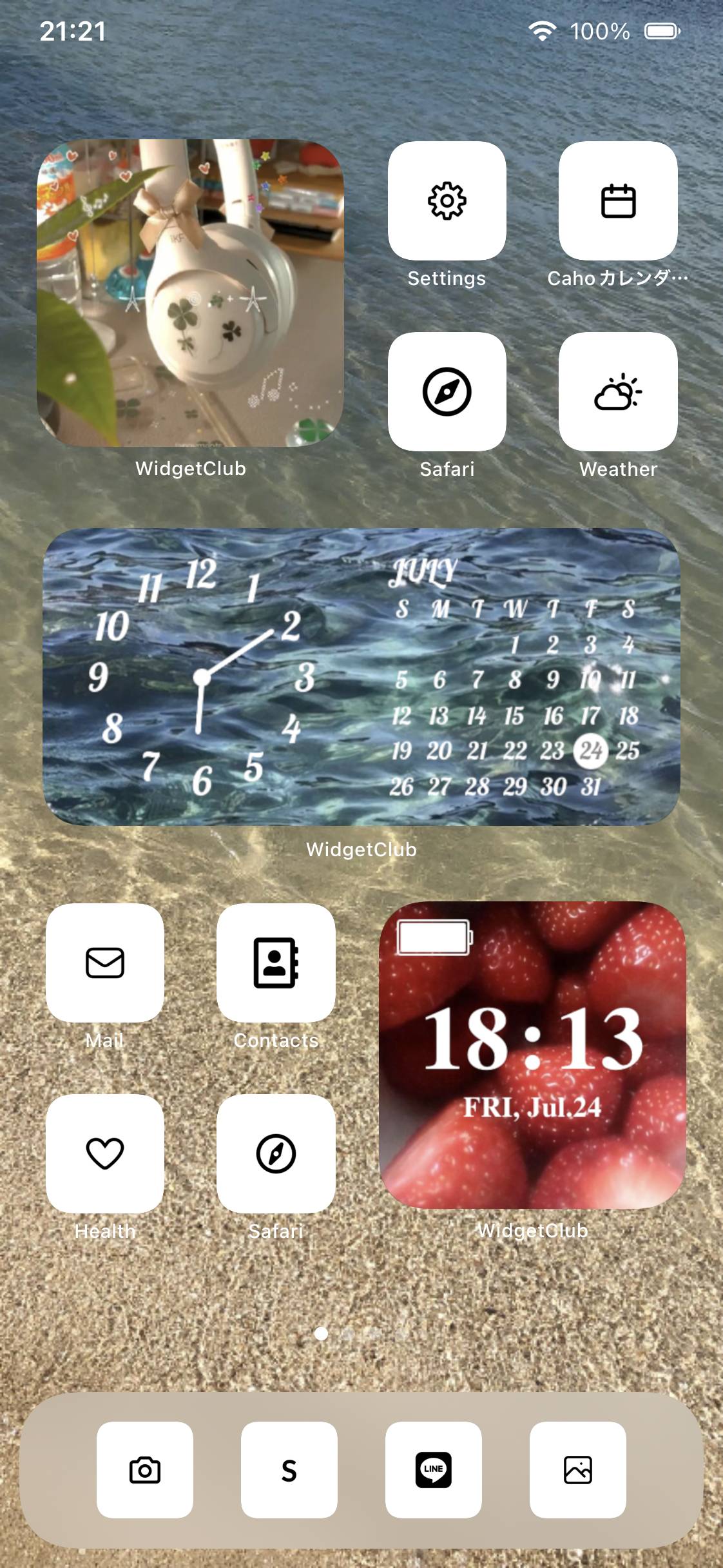Open the Contacts app
Viewport: 723px width, 1568px height.
pyautogui.click(x=276, y=963)
